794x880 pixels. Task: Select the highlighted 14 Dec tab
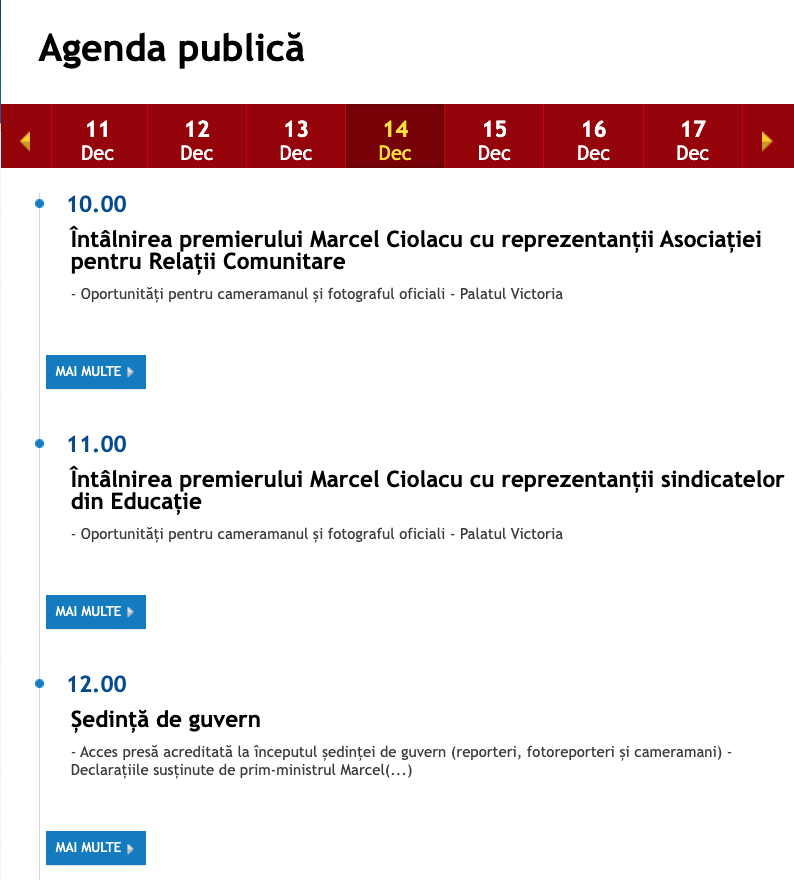tap(395, 140)
